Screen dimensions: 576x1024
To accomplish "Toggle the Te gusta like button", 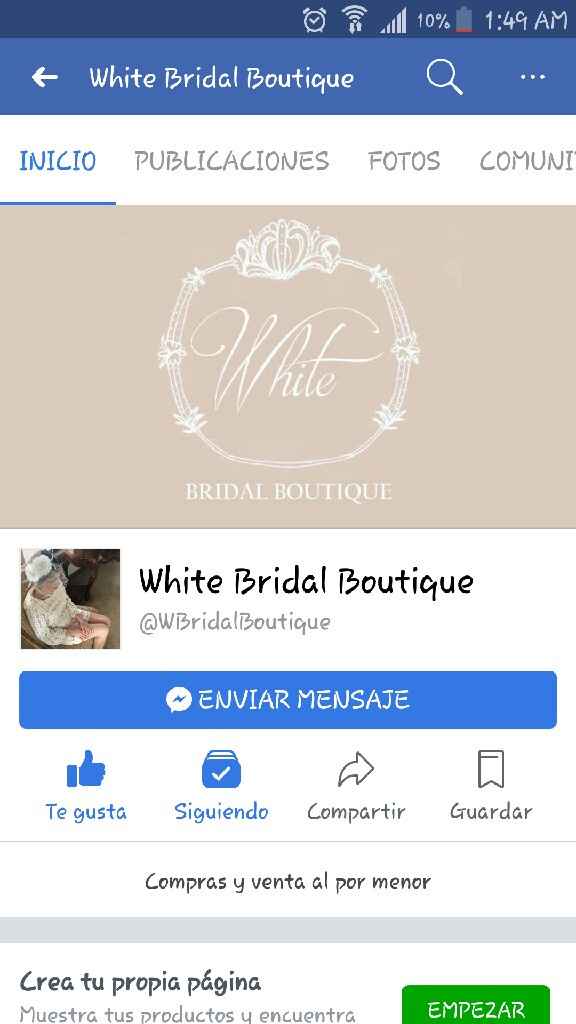I will tap(86, 786).
